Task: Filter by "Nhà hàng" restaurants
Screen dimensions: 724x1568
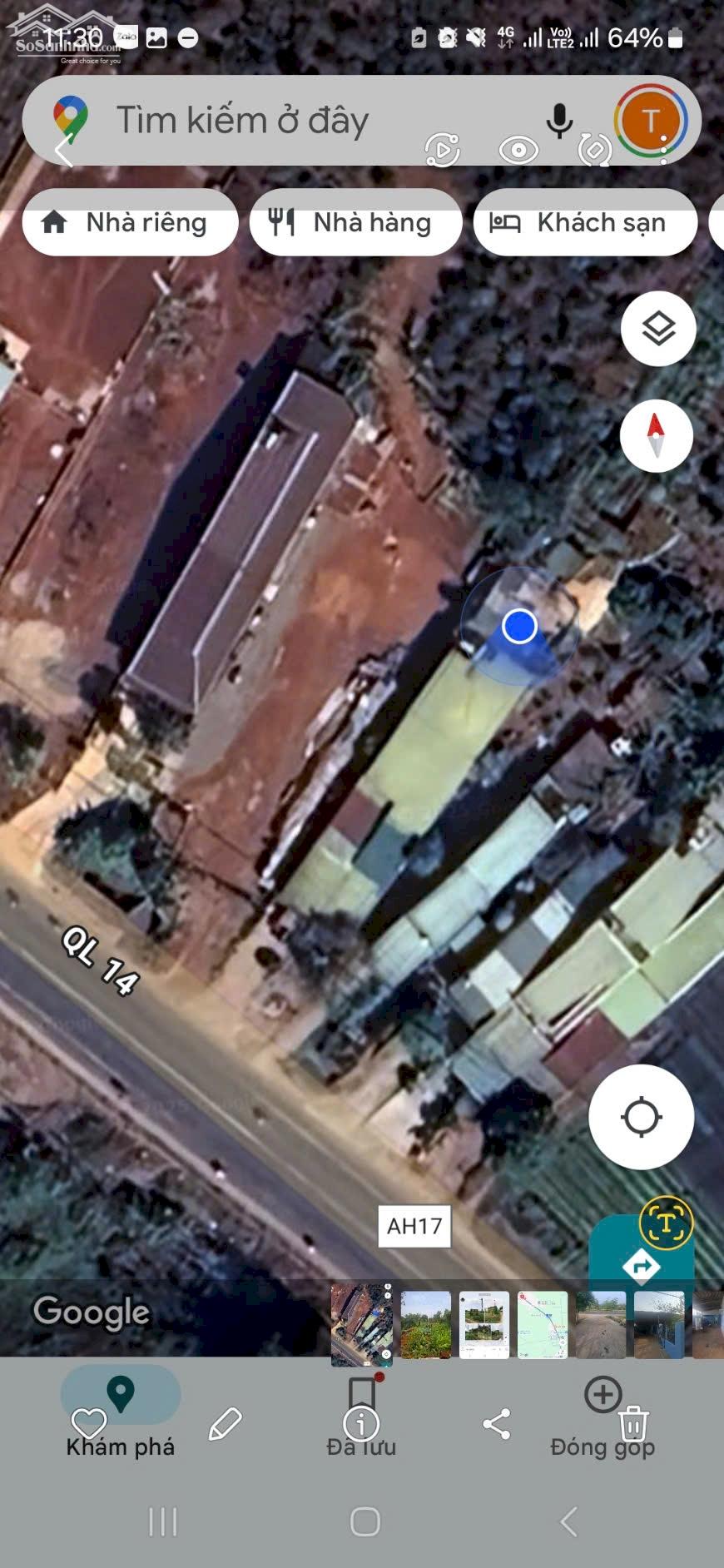Action: pyautogui.click(x=355, y=222)
